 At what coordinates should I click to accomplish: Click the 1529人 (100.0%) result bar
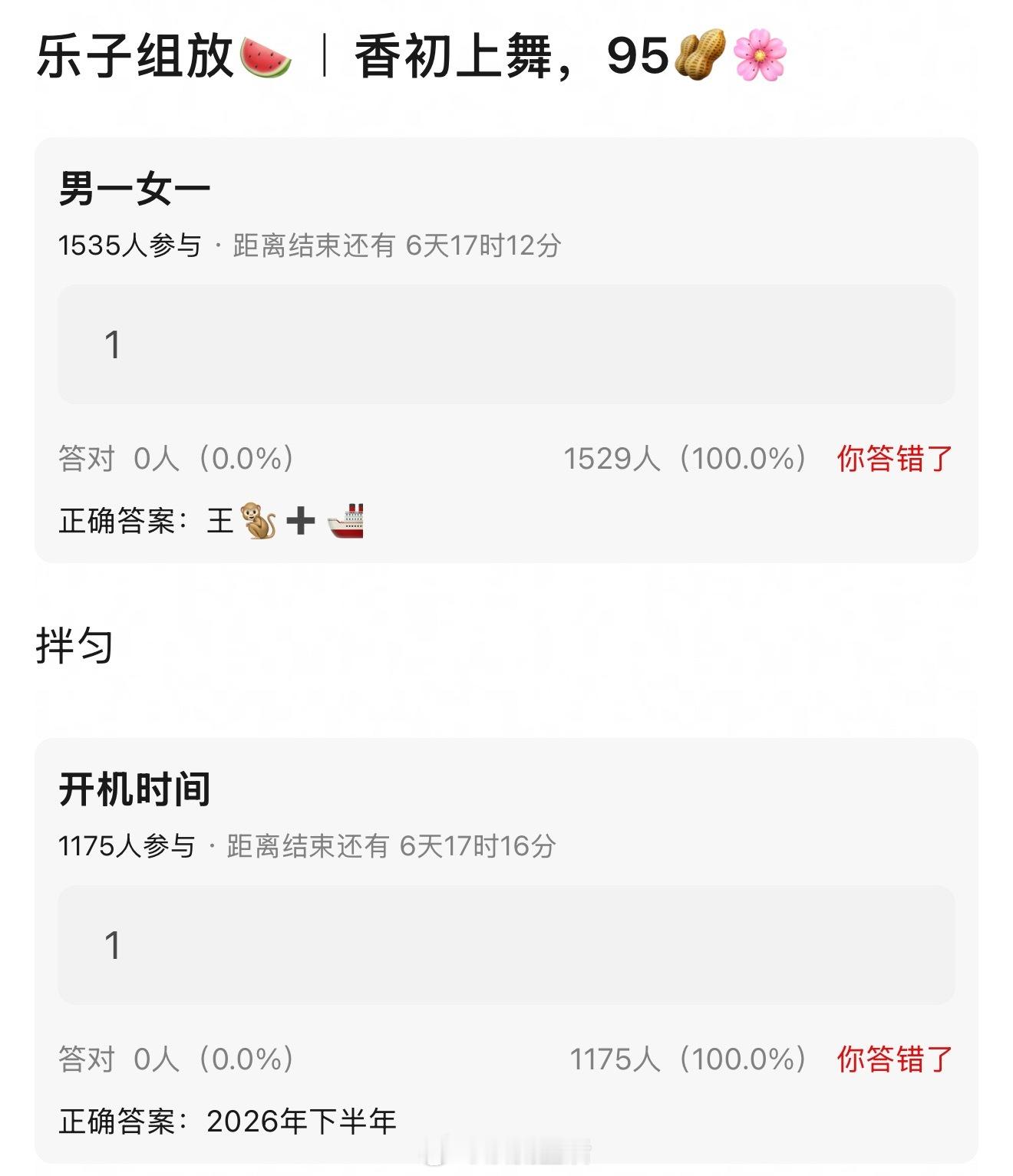(x=685, y=459)
